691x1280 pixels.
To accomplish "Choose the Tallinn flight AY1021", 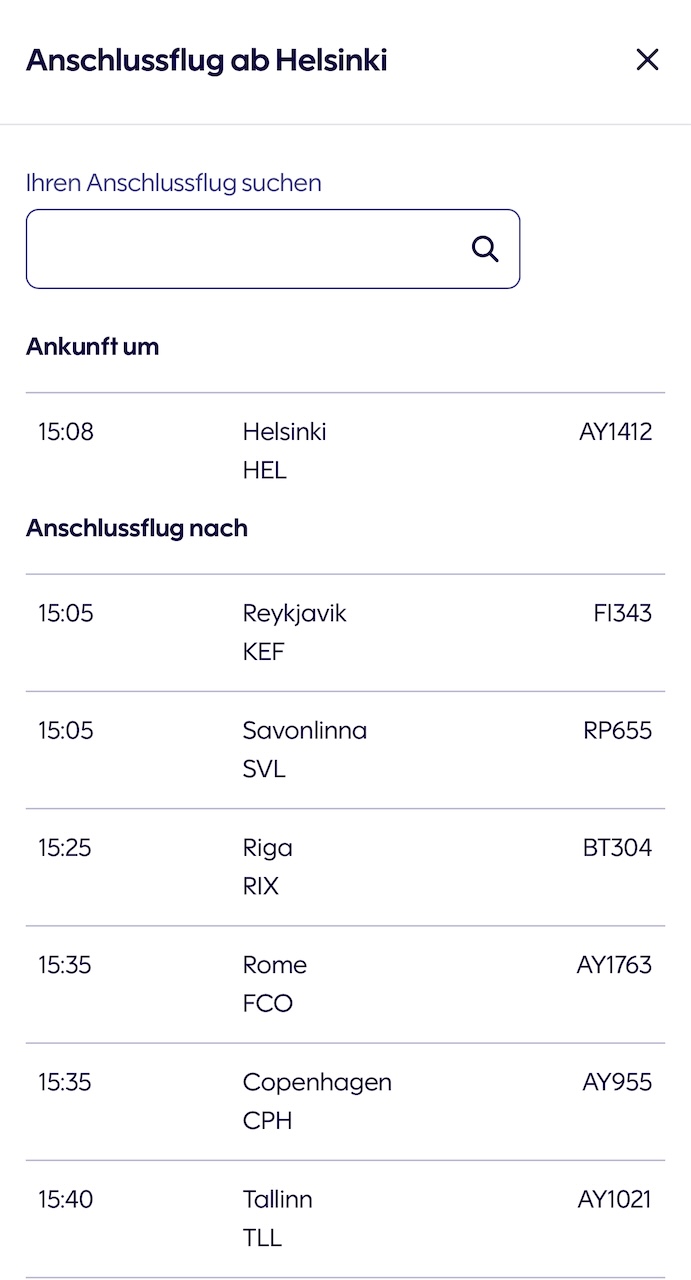I will pyautogui.click(x=345, y=1218).
